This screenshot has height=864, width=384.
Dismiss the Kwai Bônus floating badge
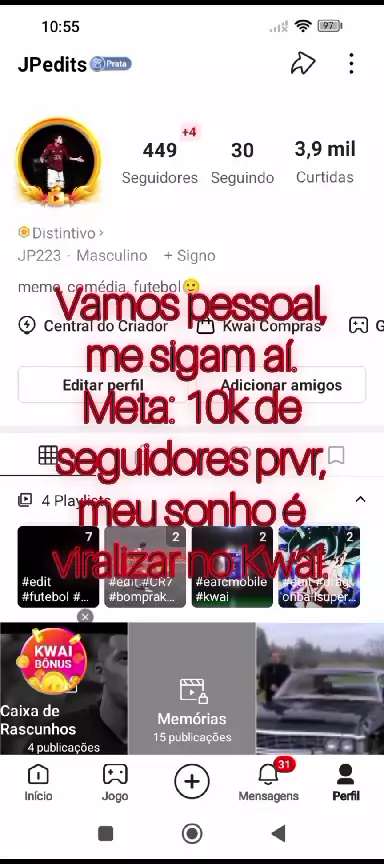point(85,617)
